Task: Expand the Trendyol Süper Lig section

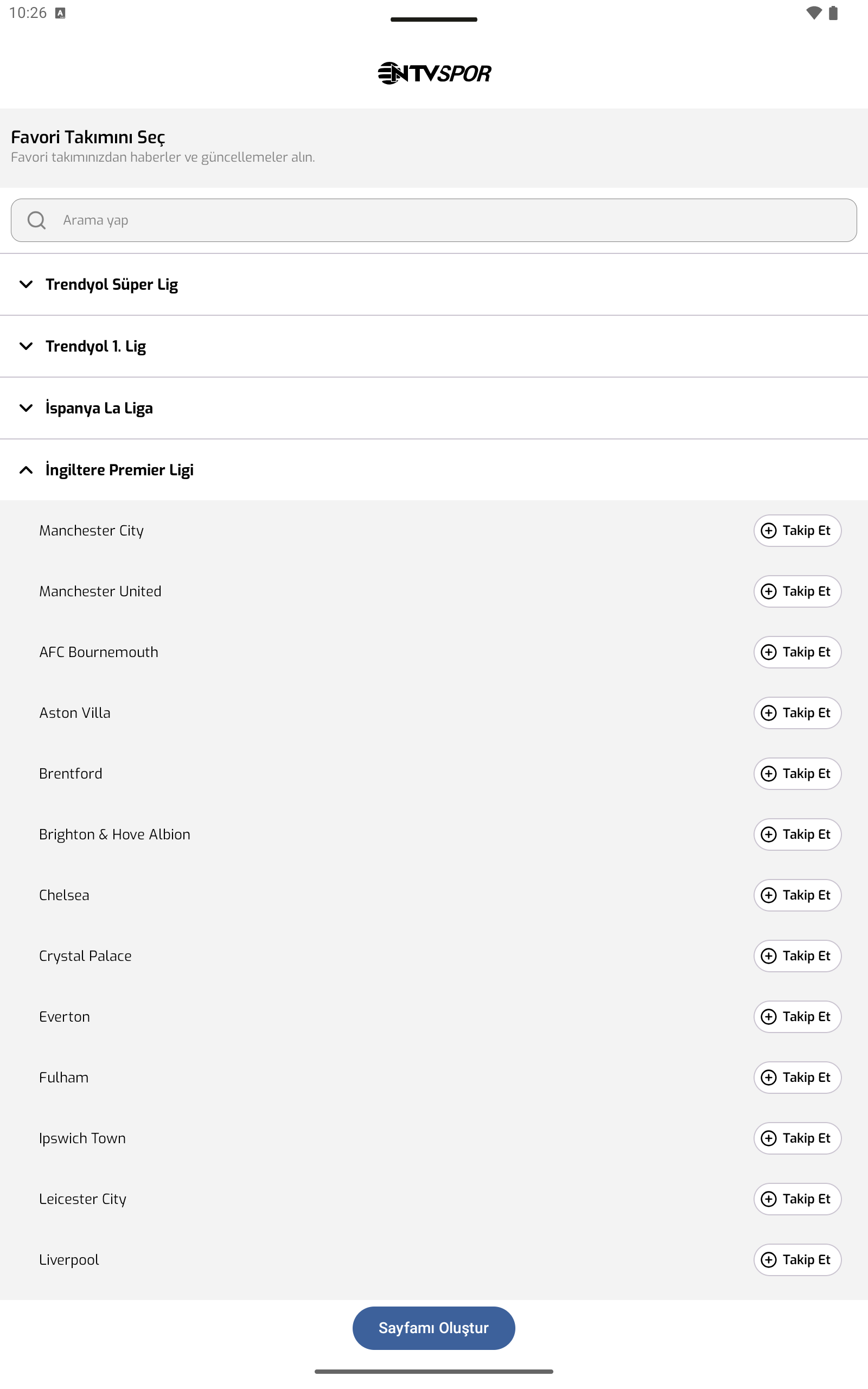Action: click(434, 284)
